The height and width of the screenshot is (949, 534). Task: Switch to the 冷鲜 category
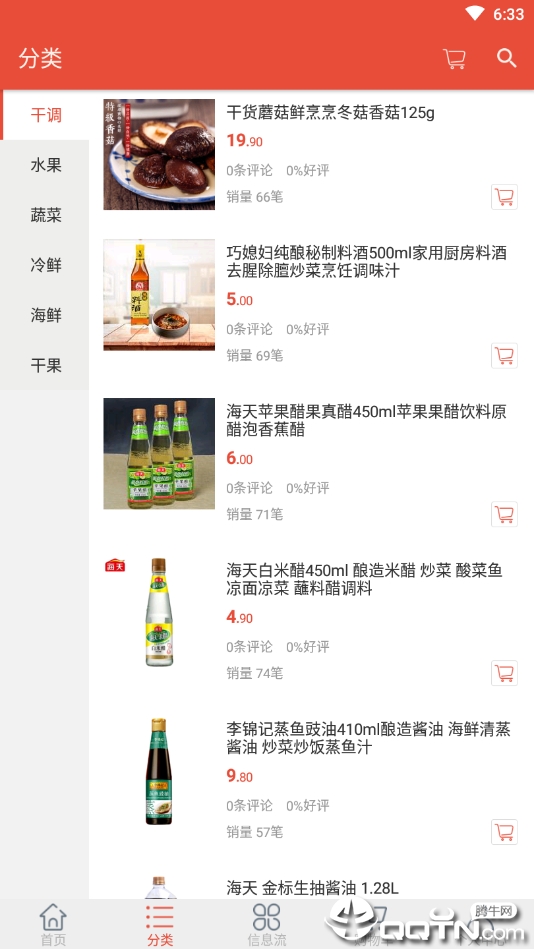click(46, 265)
